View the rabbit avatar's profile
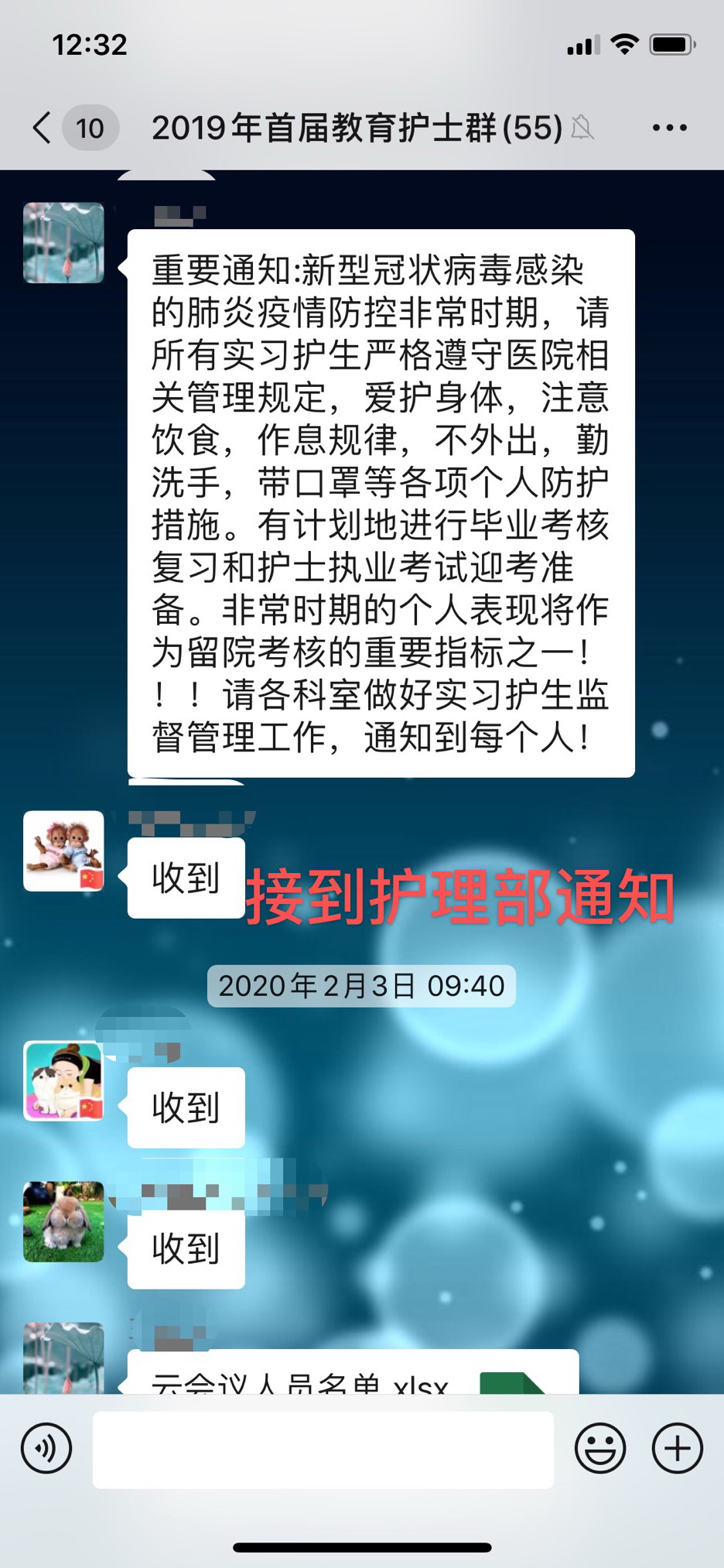Viewport: 724px width, 1568px height. coord(63,1221)
